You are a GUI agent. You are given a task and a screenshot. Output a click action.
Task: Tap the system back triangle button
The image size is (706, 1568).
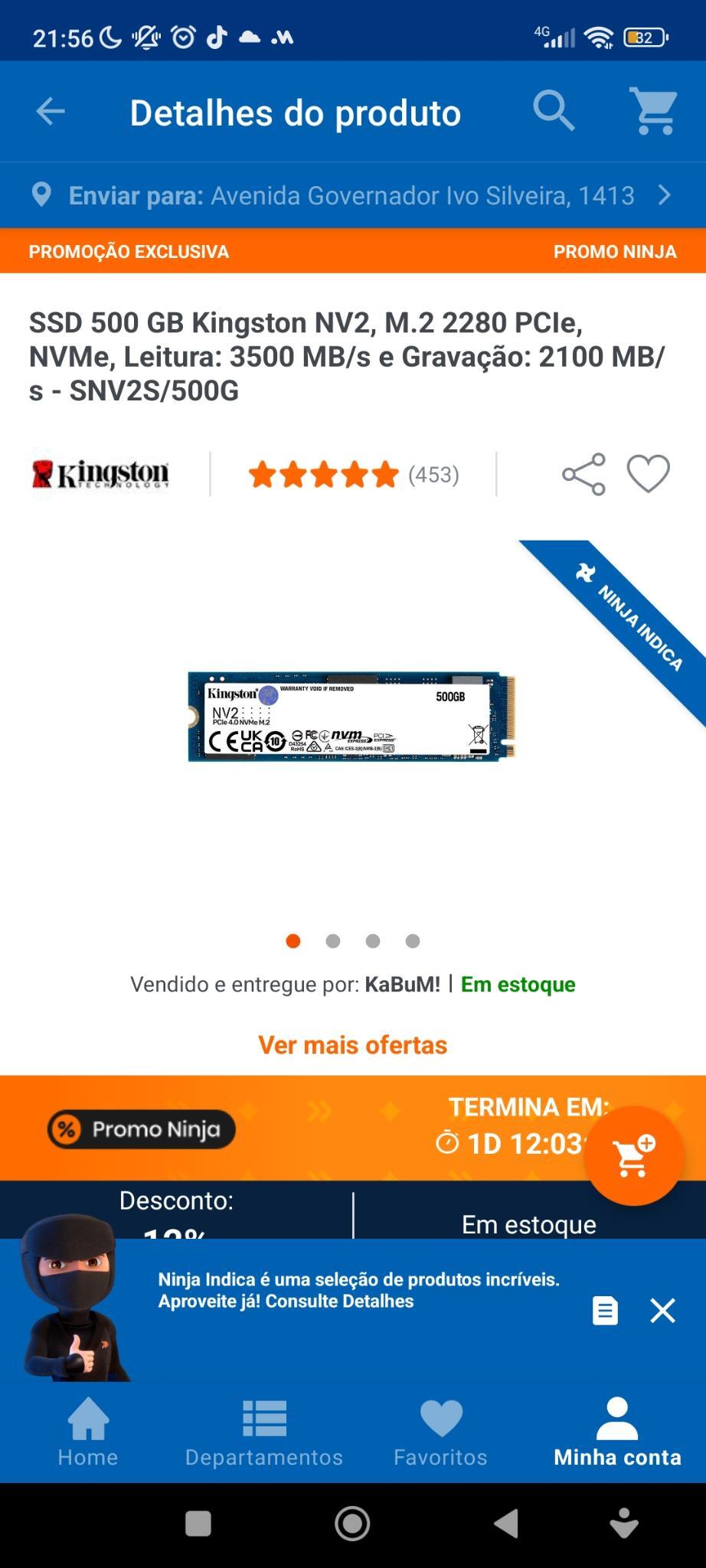point(505,1524)
